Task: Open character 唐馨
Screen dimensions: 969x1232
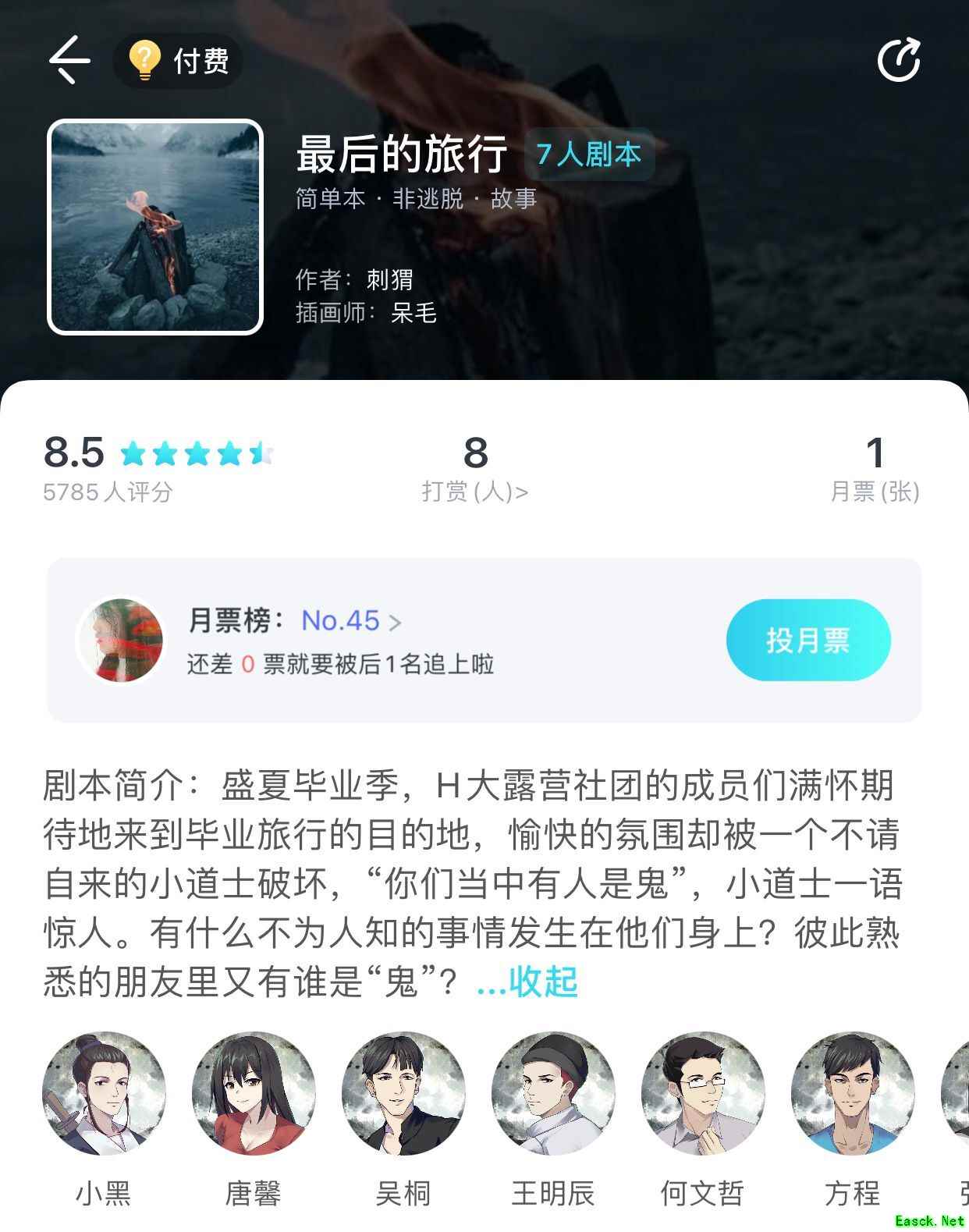Action: 254,1094
